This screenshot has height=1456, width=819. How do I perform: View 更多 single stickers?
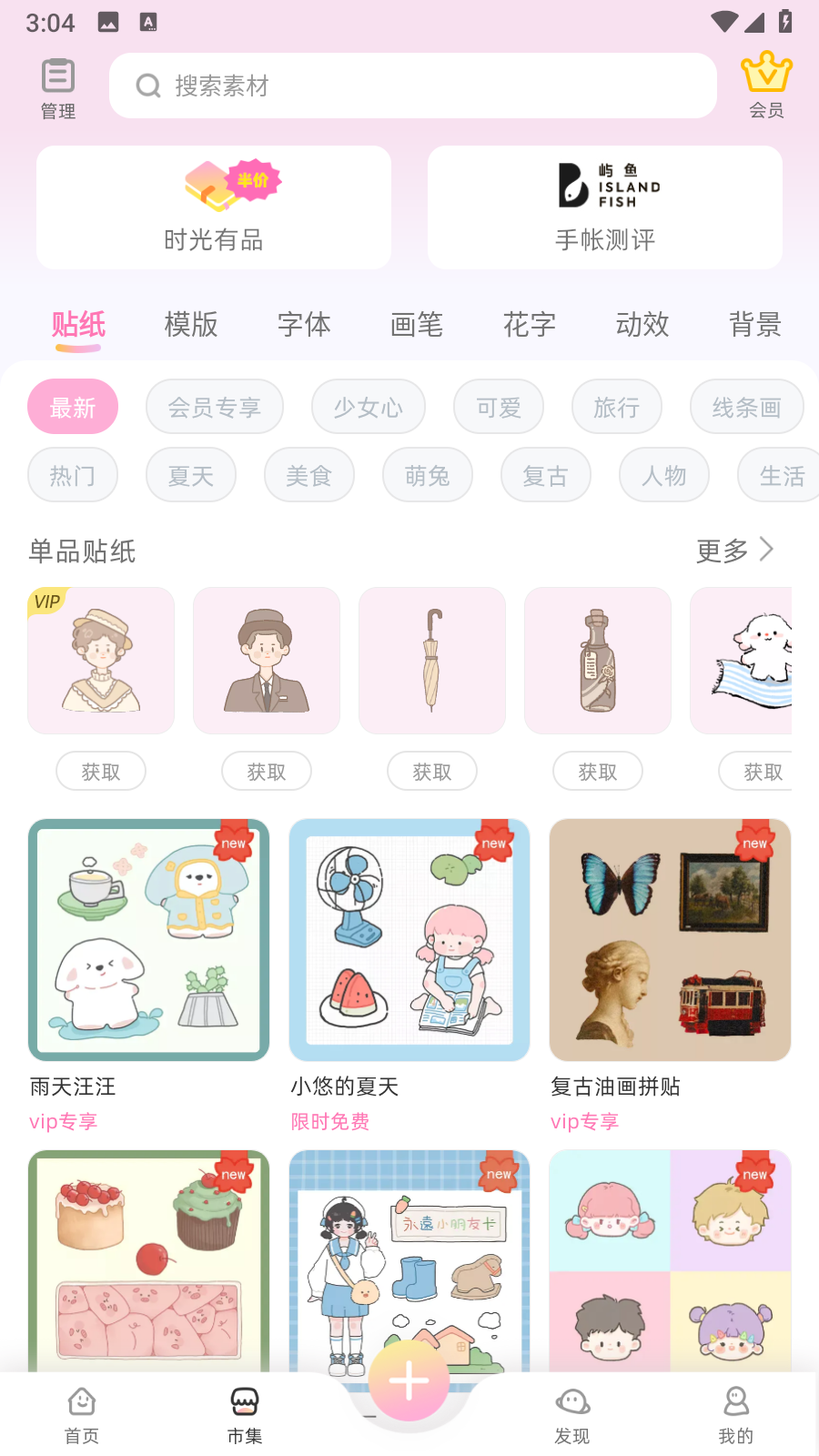click(x=733, y=551)
